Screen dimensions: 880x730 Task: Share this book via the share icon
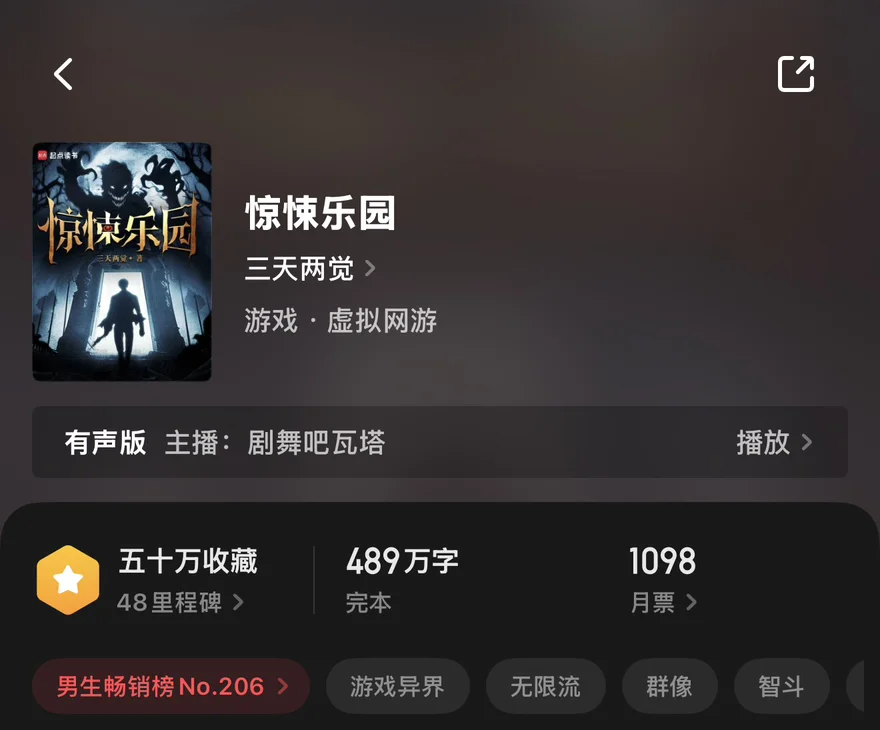click(x=796, y=74)
